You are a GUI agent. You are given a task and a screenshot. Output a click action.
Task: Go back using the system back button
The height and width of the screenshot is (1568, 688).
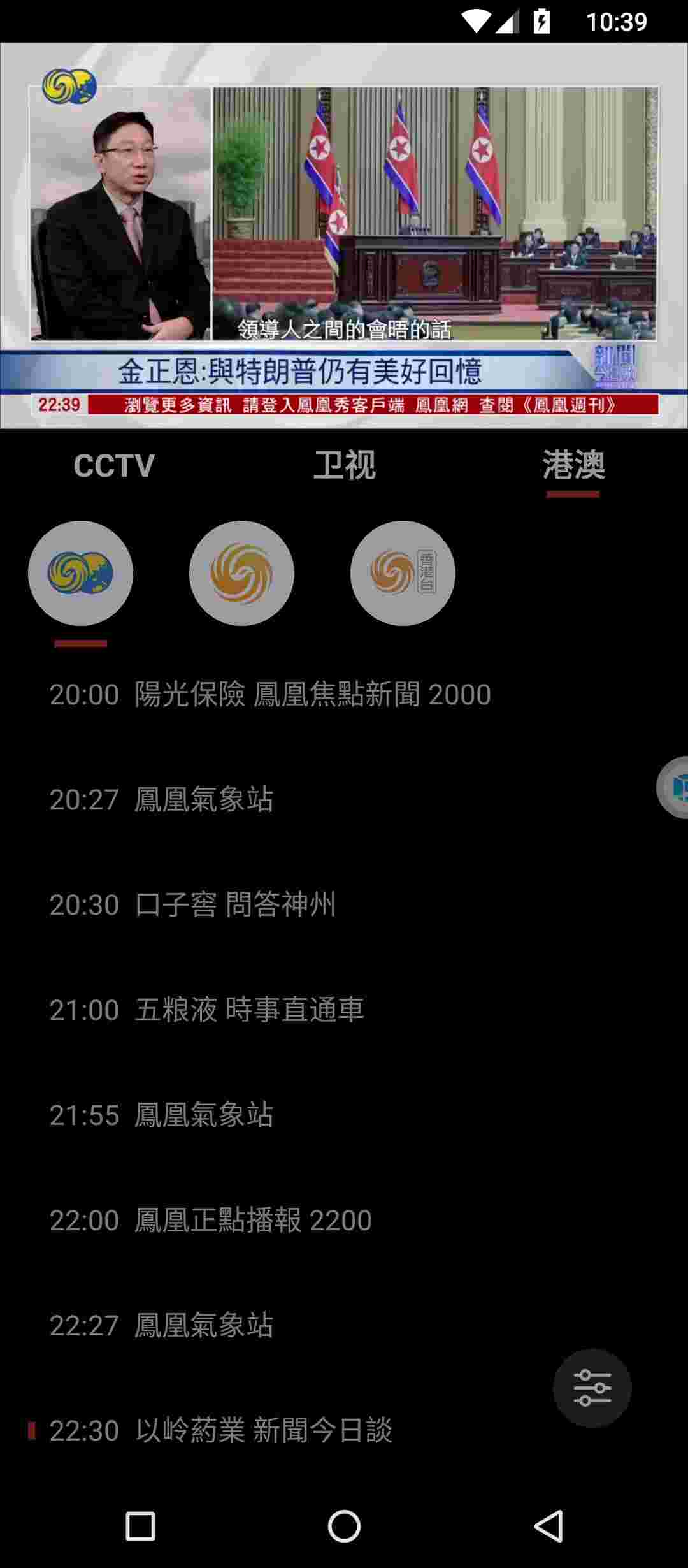pyautogui.click(x=548, y=1527)
